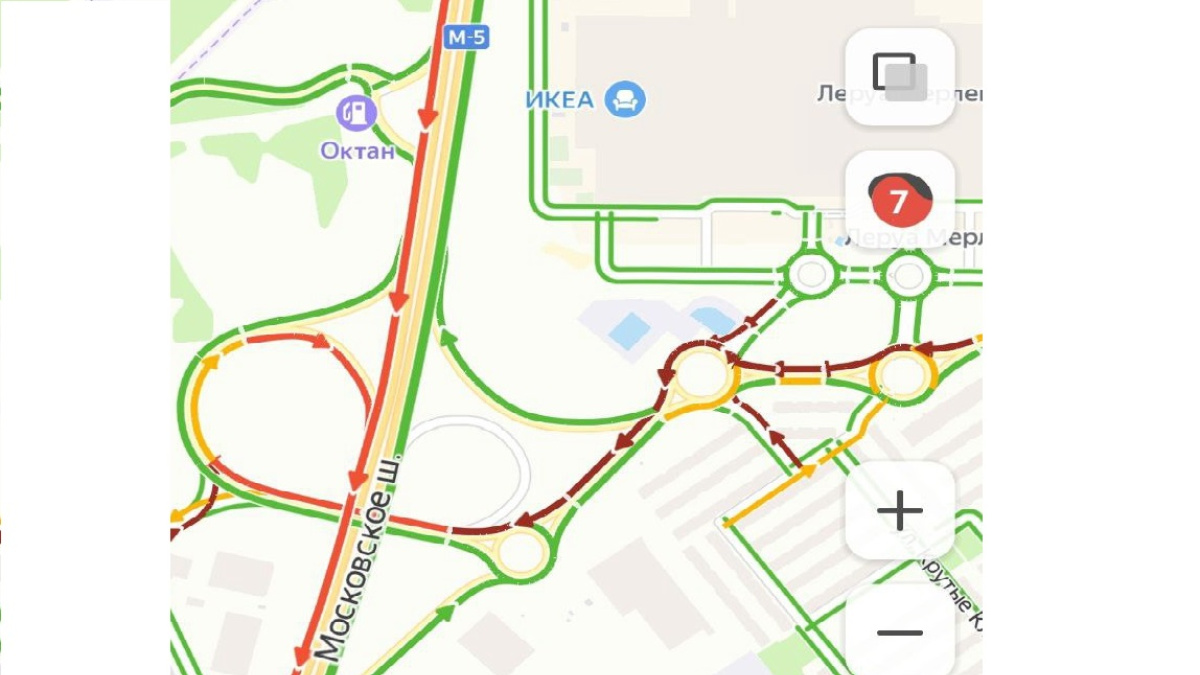Zoom out with the minus button
Image resolution: width=1200 pixels, height=675 pixels.
(x=899, y=632)
